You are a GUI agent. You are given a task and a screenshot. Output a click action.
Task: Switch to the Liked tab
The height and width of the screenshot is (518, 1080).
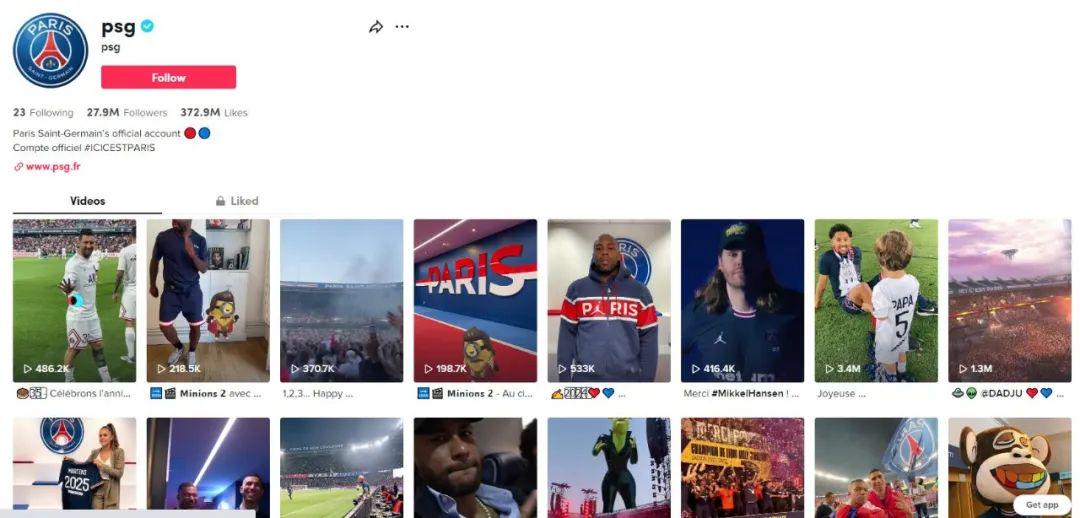pos(237,201)
